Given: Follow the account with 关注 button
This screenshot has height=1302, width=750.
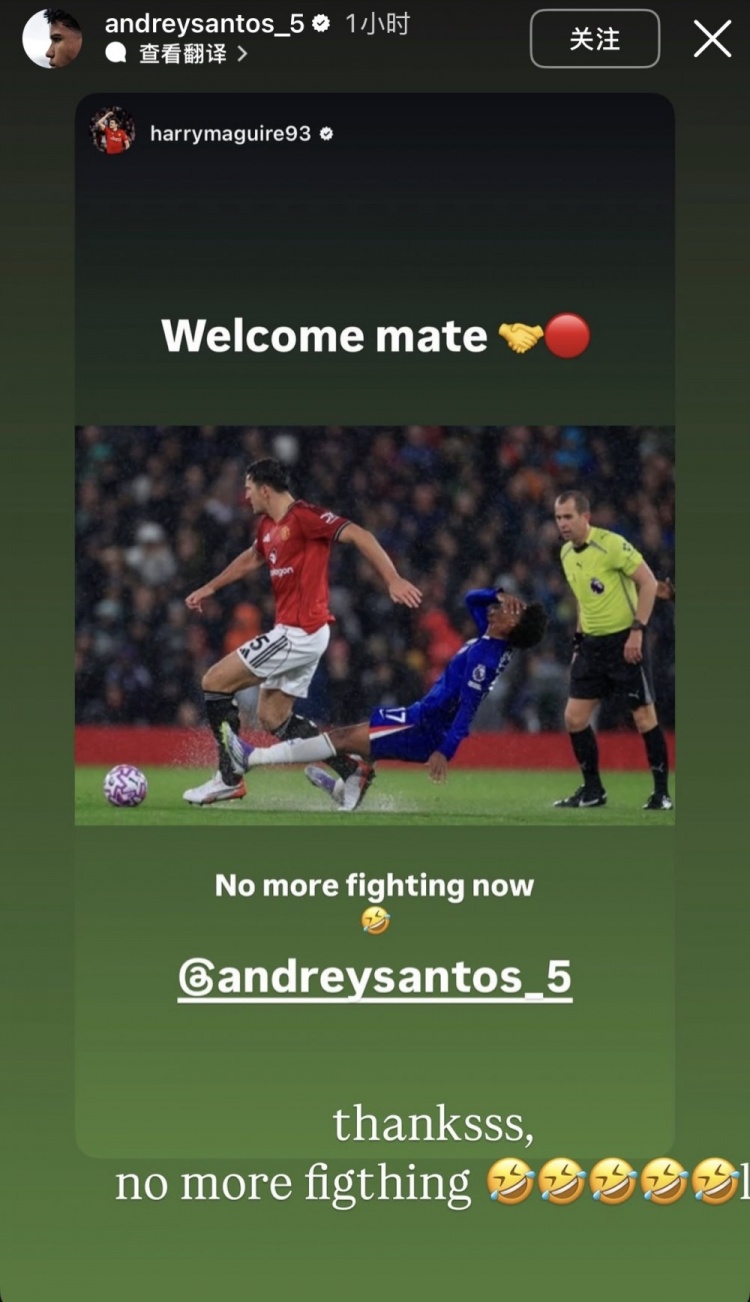Looking at the screenshot, I should coord(595,39).
